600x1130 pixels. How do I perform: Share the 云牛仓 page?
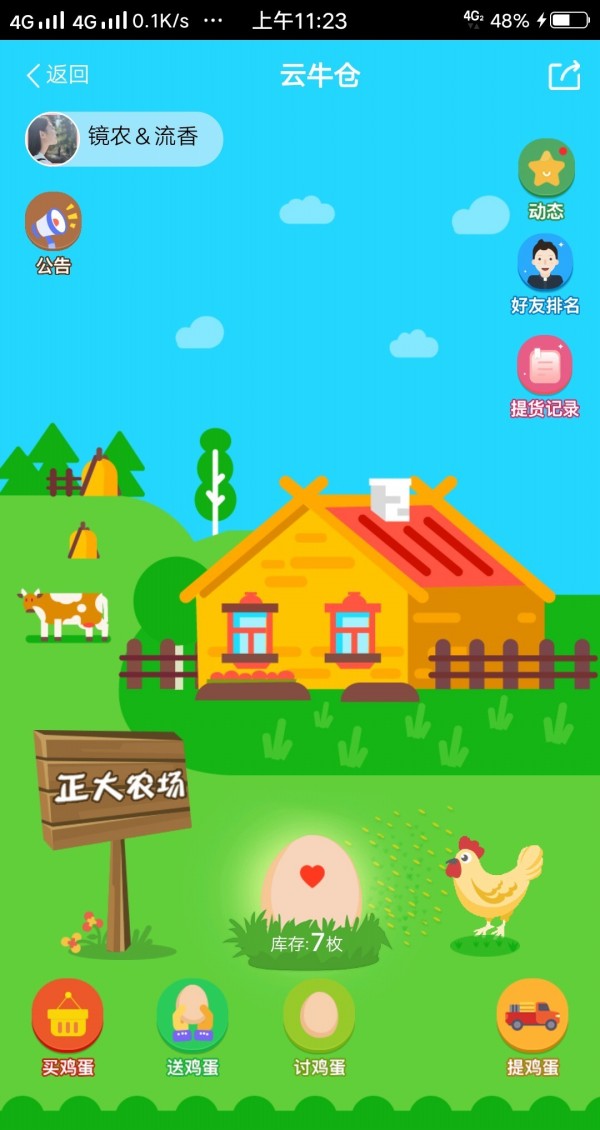pos(564,75)
